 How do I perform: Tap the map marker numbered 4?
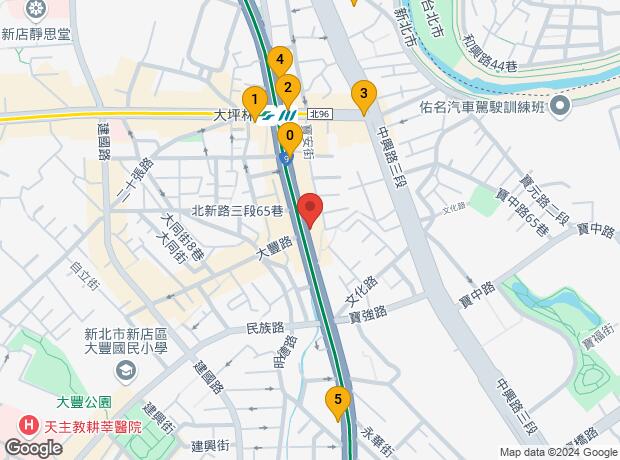click(x=280, y=60)
